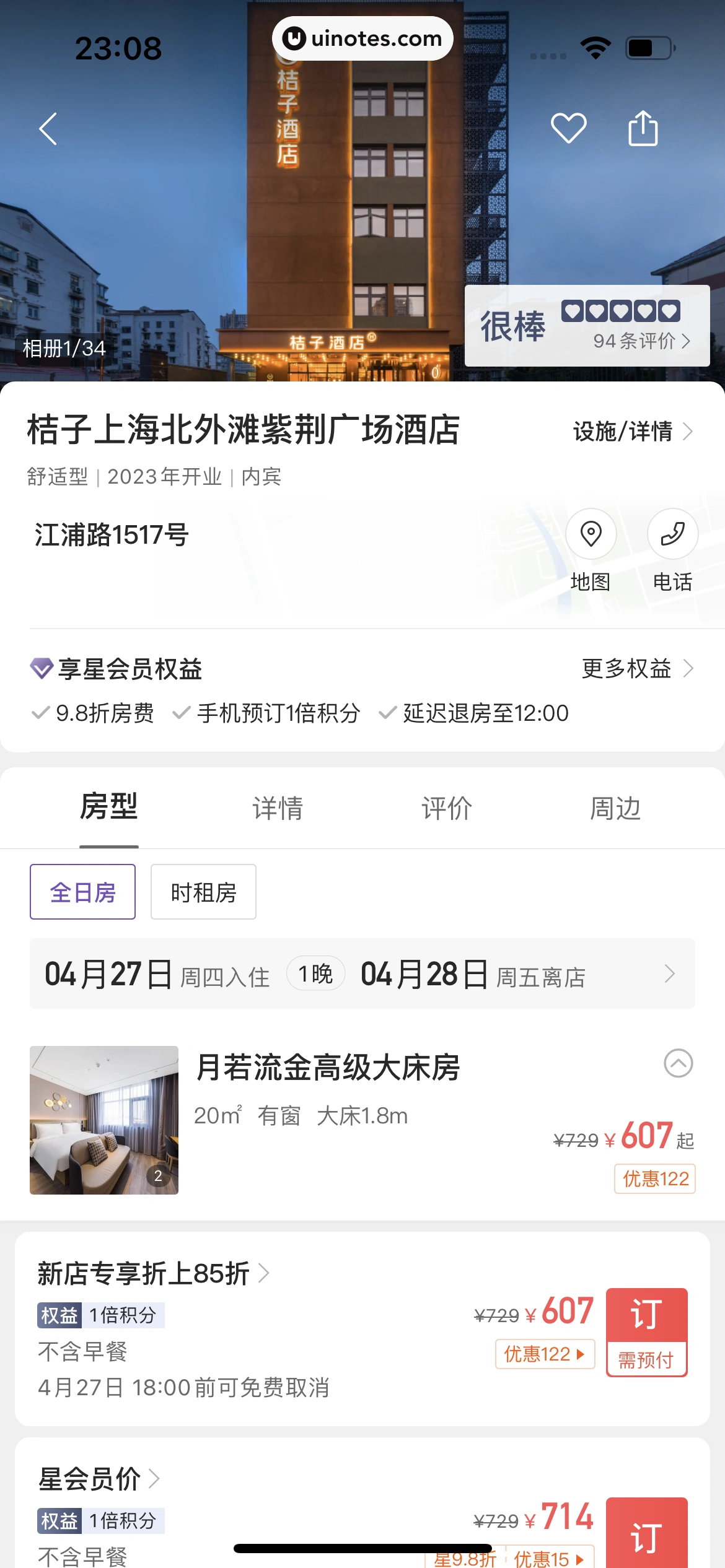Screen dimensions: 725x1568
Task: Switch to the 周边 tab
Action: pyautogui.click(x=615, y=808)
